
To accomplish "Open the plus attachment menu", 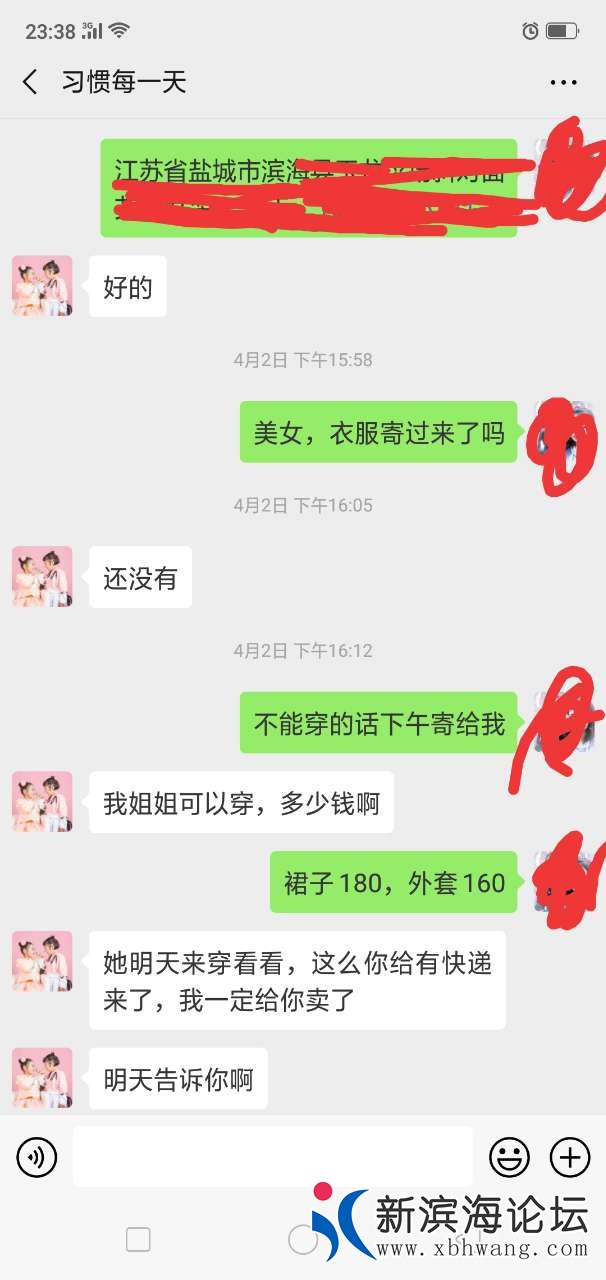I will pyautogui.click(x=570, y=1158).
